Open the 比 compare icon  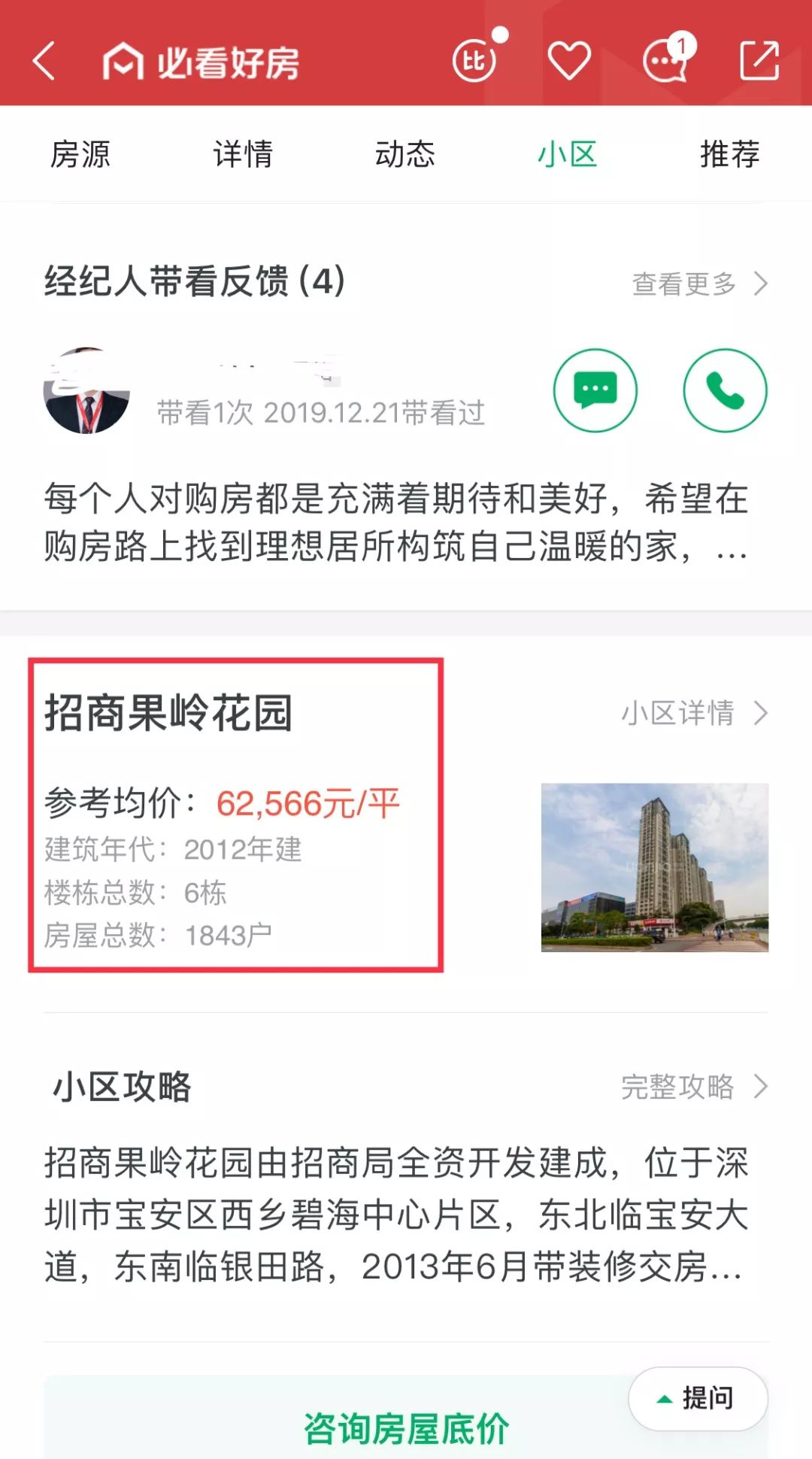tap(473, 63)
